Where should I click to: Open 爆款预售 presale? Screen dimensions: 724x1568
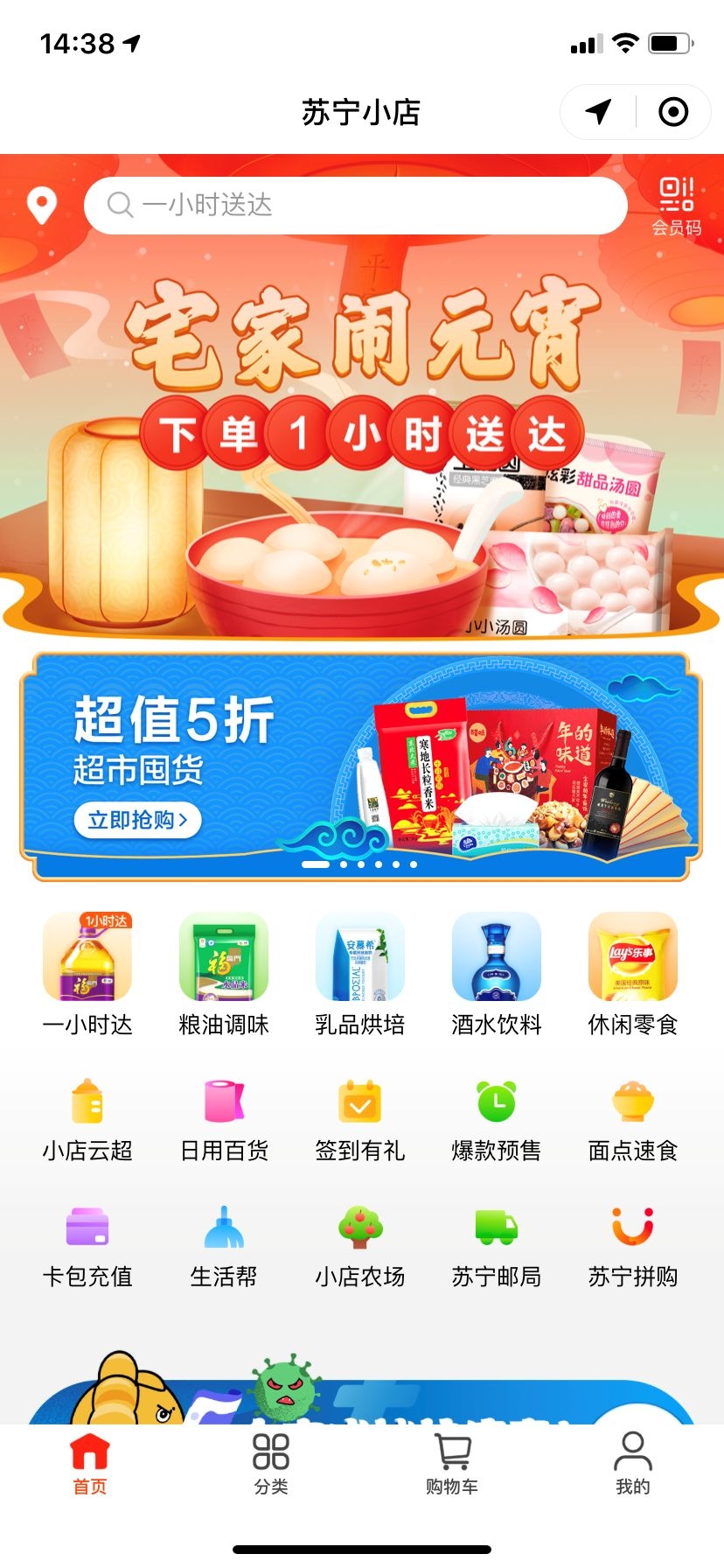point(497,1120)
